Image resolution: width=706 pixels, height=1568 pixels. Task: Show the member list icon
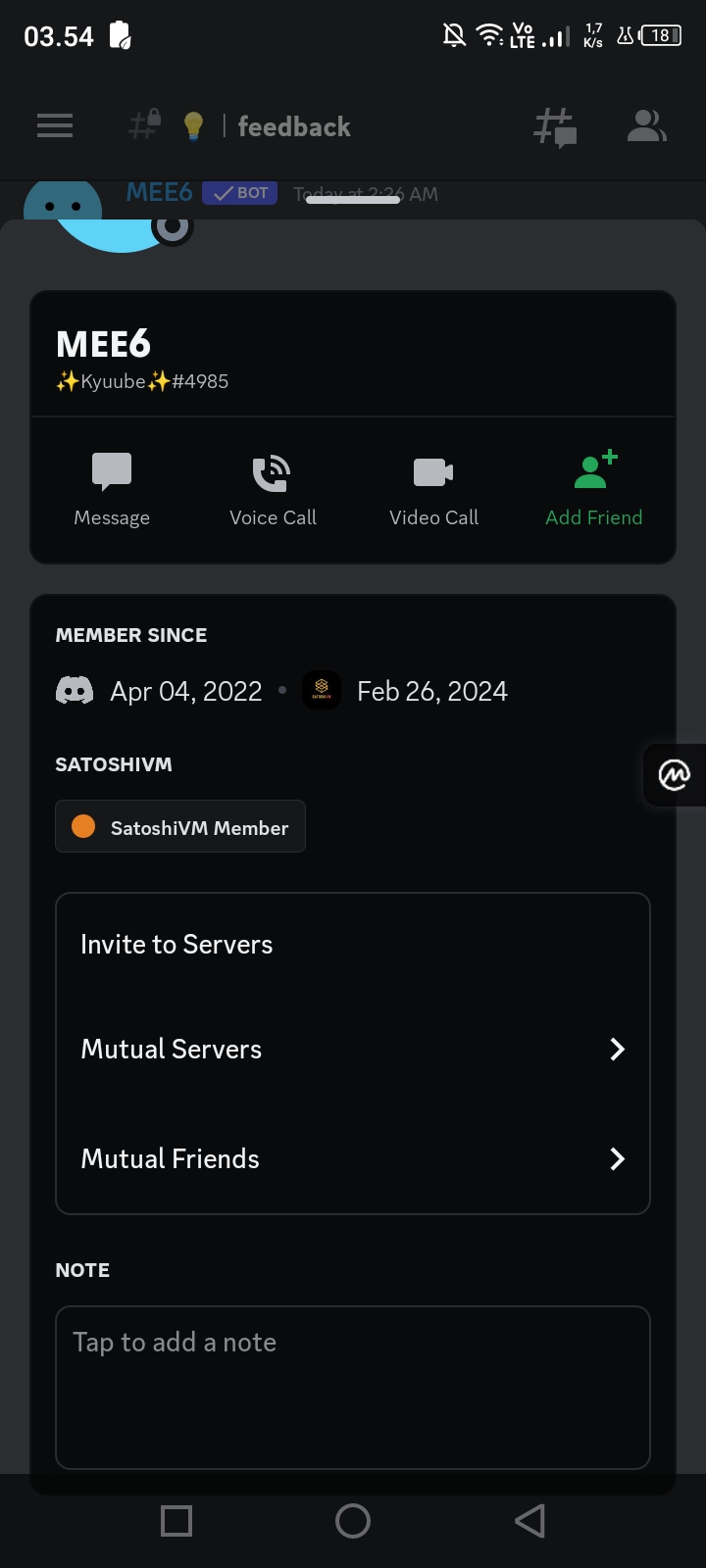647,126
